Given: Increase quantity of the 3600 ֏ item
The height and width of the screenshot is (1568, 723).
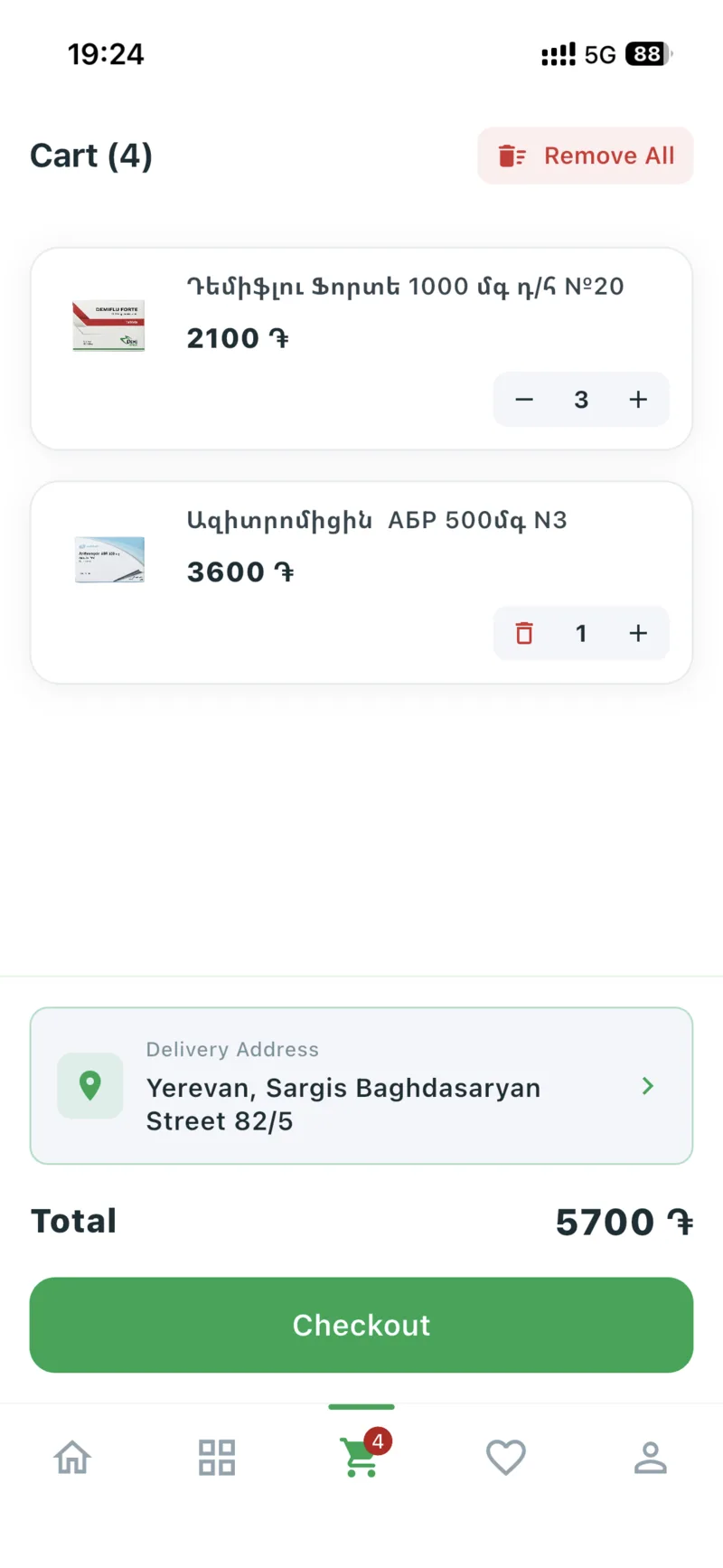Looking at the screenshot, I should coord(638,633).
